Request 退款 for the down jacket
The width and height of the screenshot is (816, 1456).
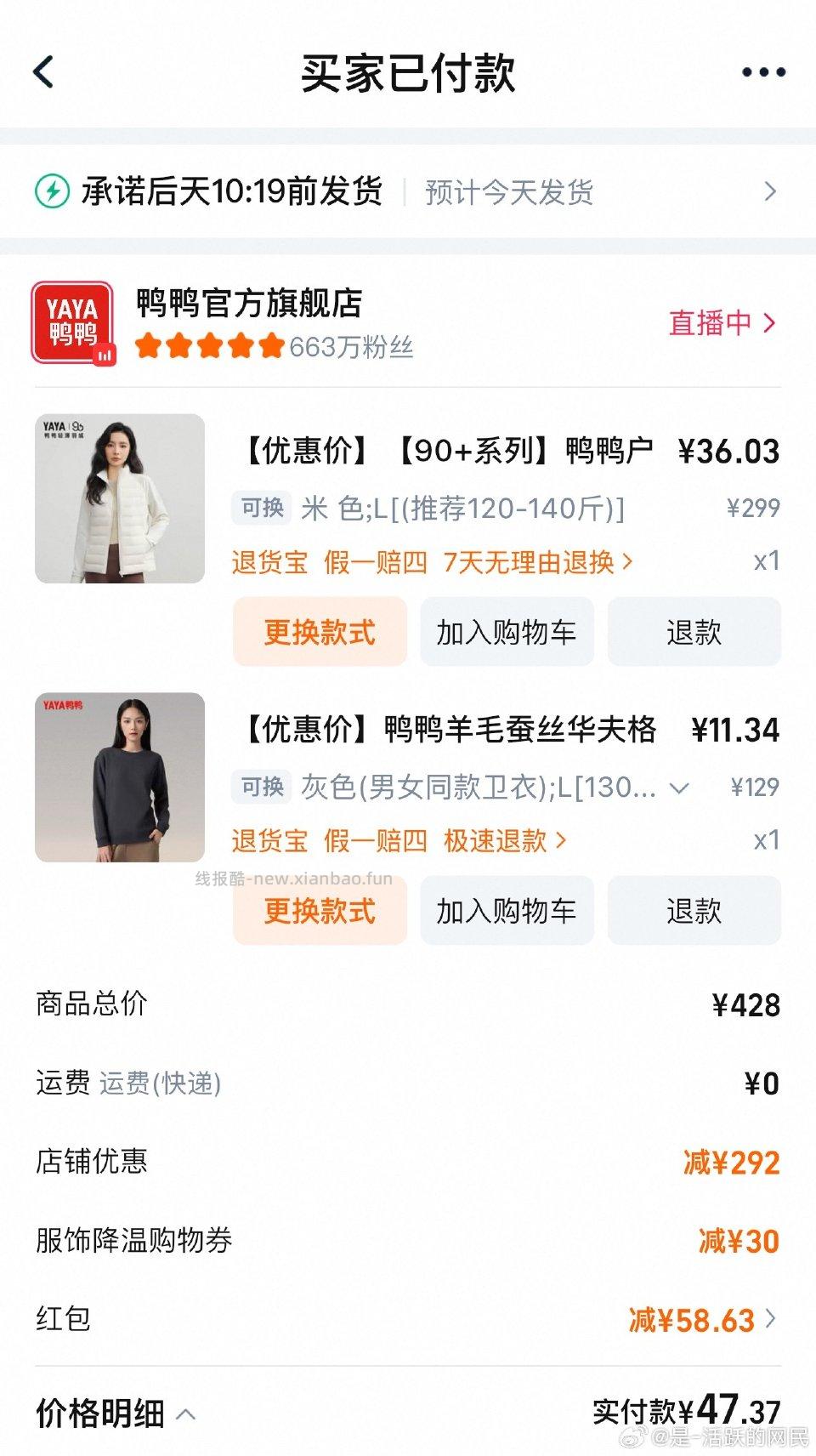pyautogui.click(x=694, y=632)
